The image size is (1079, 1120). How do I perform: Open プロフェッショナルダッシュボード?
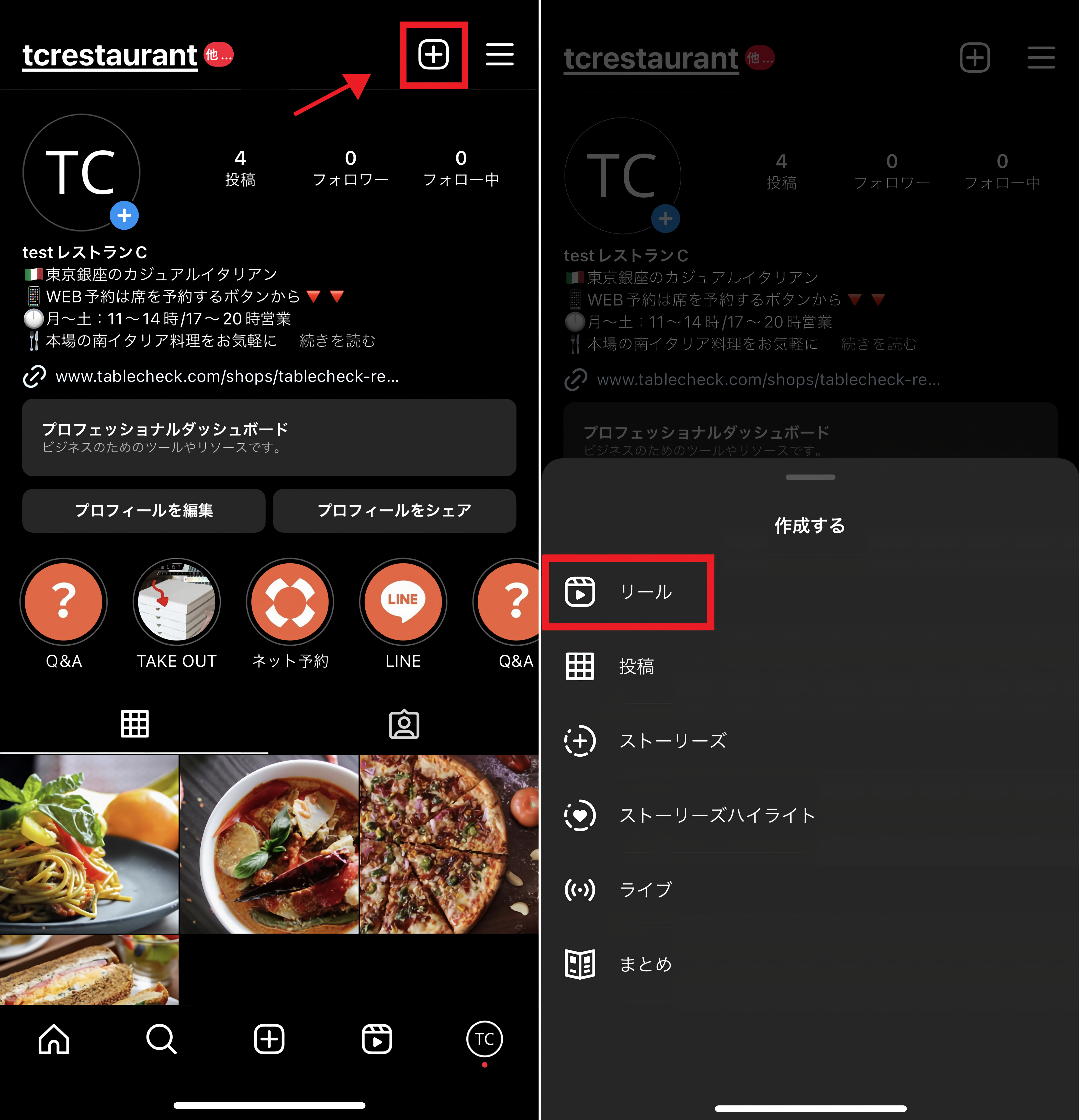point(269,437)
